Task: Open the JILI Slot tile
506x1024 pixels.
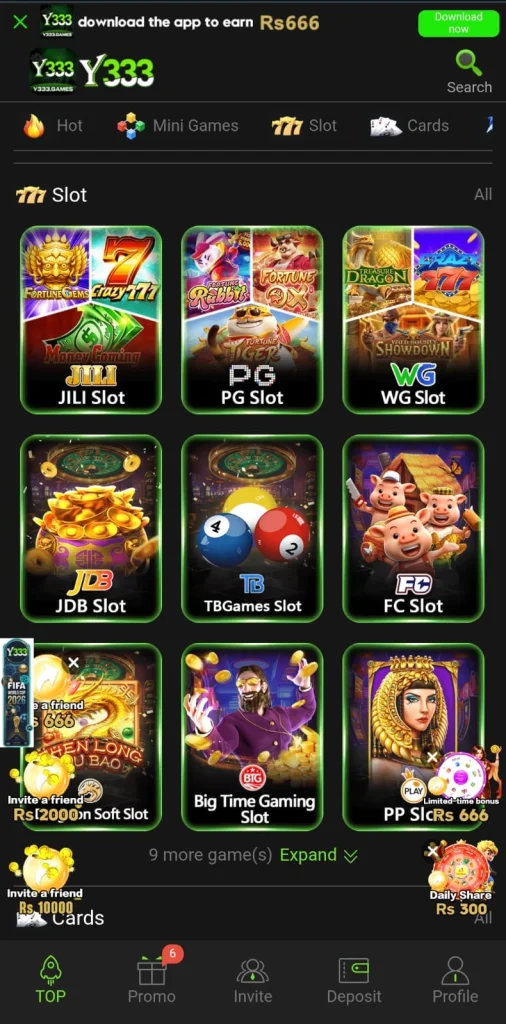Action: 91,320
